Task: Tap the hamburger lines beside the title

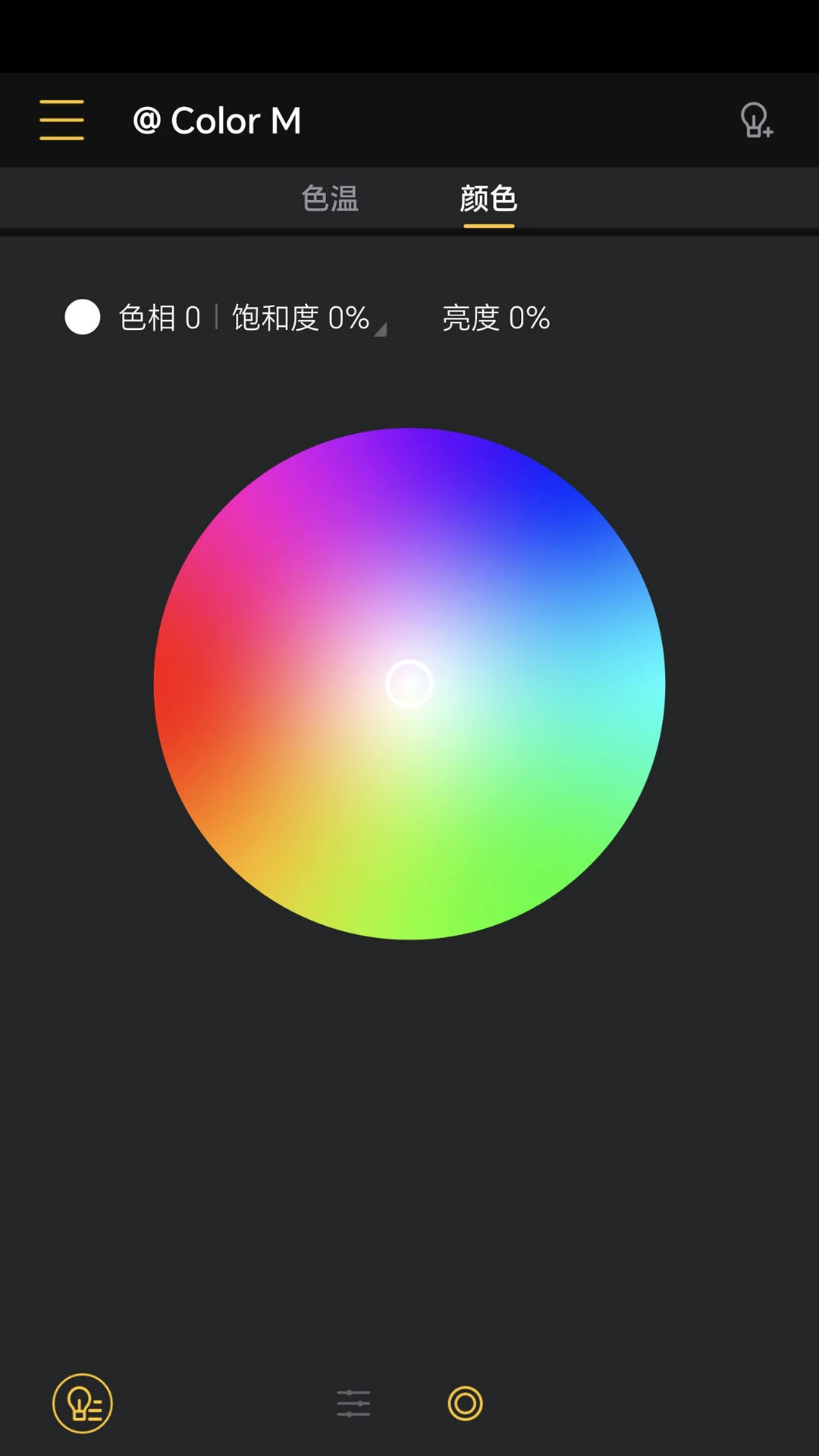Action: [x=61, y=119]
